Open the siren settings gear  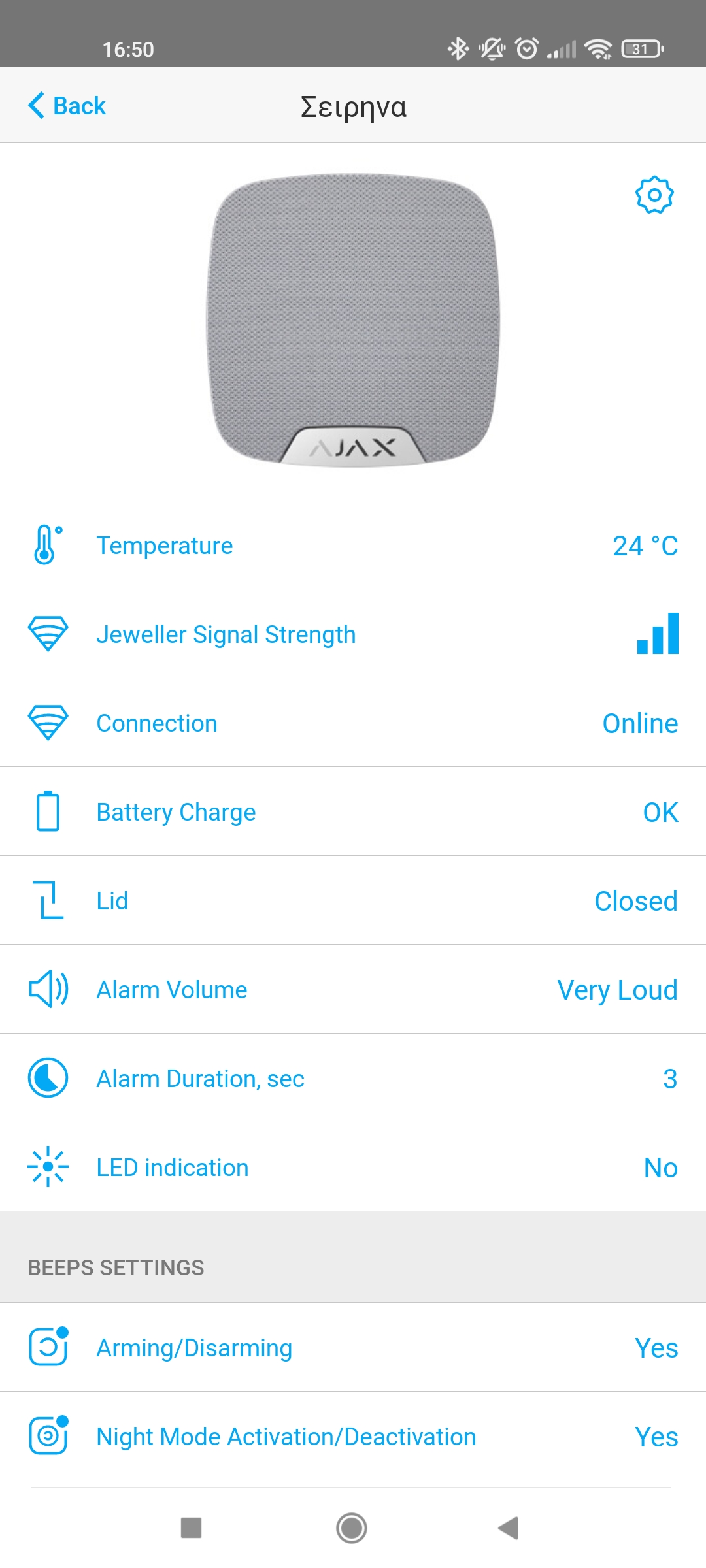654,195
